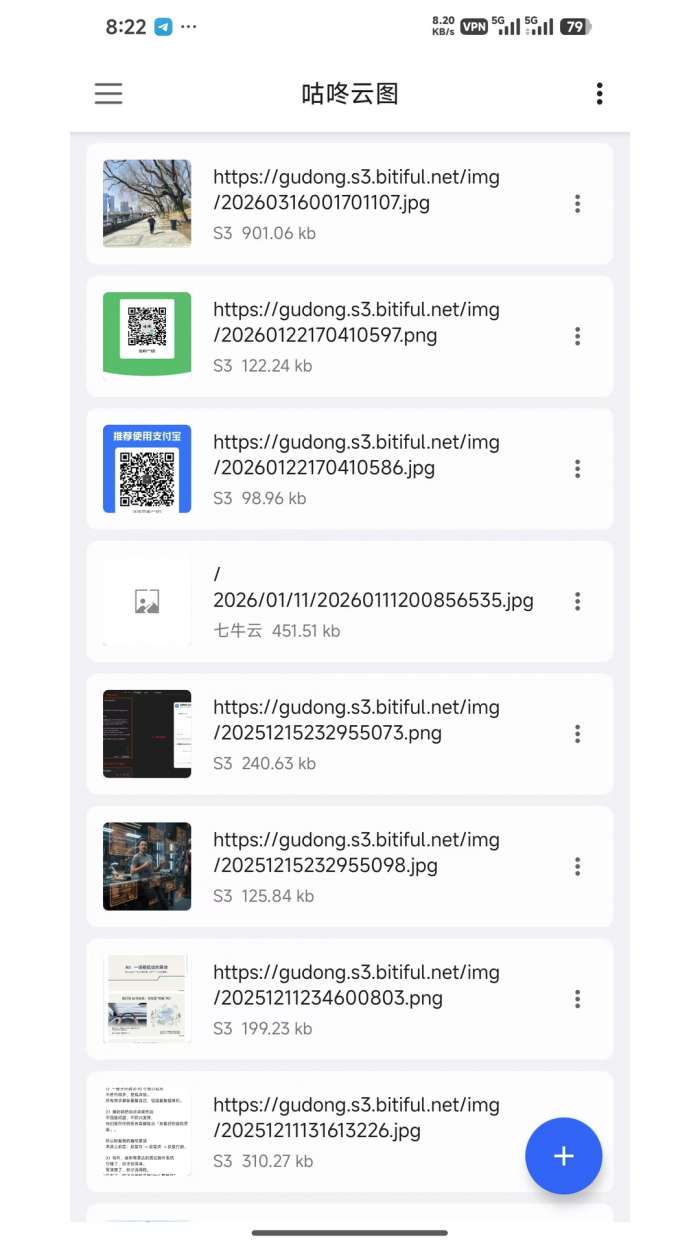Image resolution: width=700 pixels, height=1244 pixels.
Task: Open image 20251211234600803.png entry
Action: pos(355,998)
